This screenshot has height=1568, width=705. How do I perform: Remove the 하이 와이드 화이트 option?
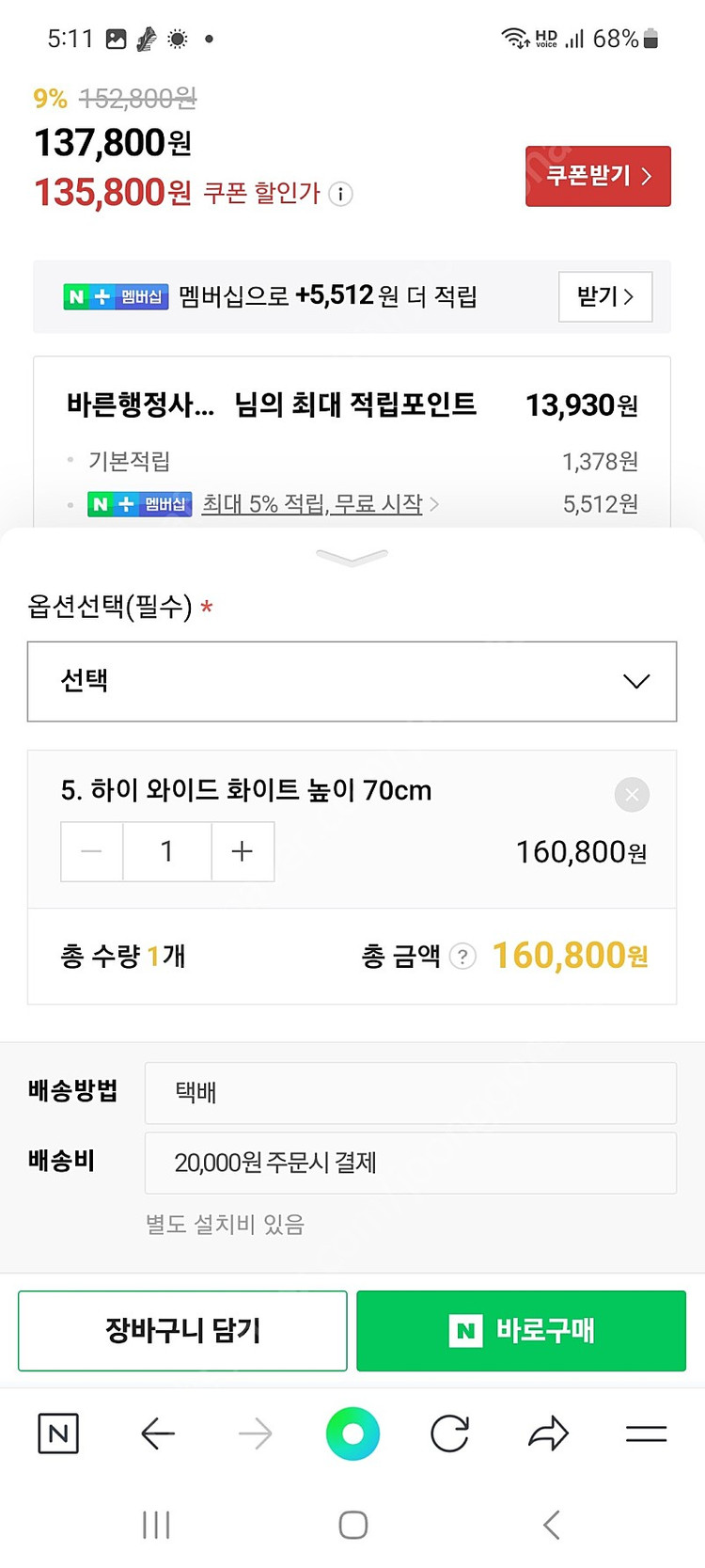(x=631, y=794)
